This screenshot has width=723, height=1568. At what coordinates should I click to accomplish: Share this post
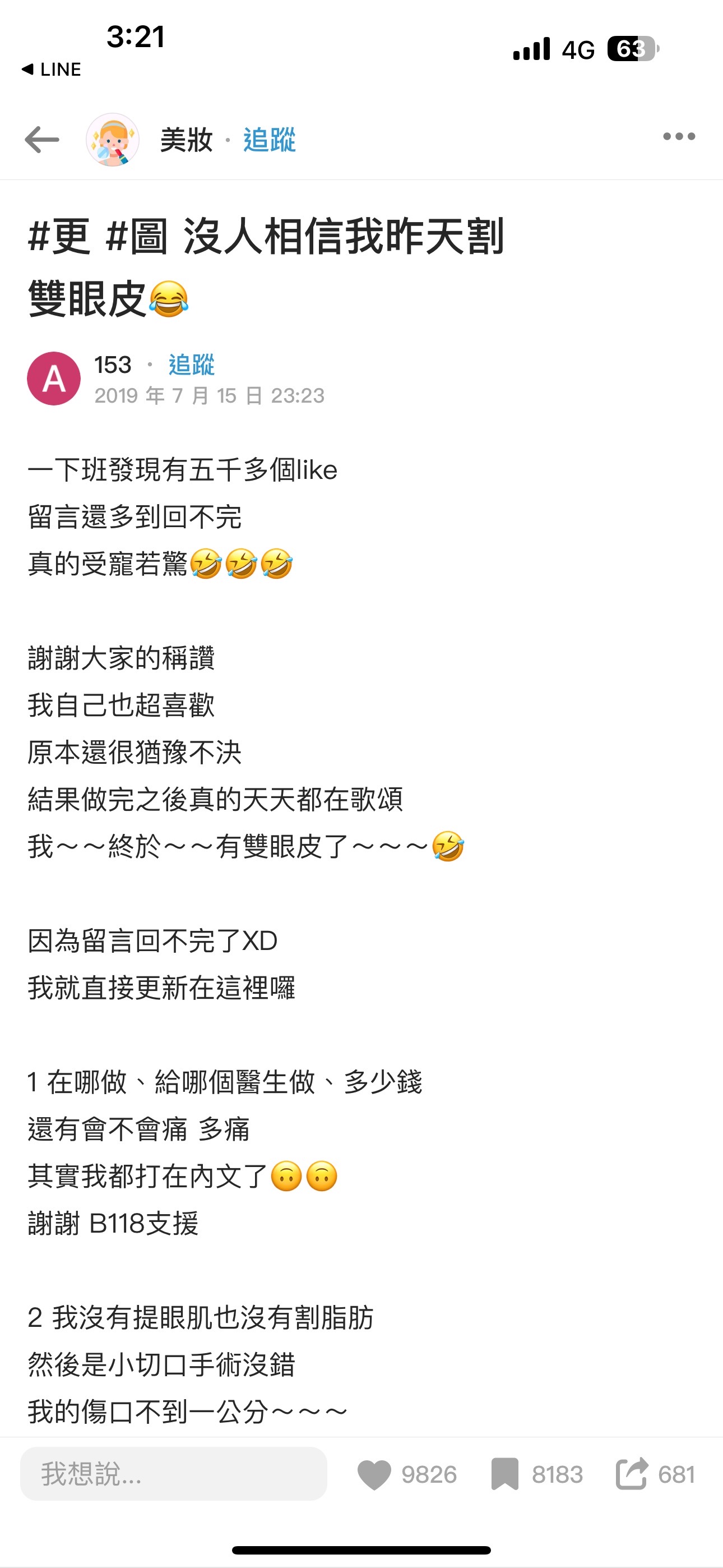point(632,1474)
